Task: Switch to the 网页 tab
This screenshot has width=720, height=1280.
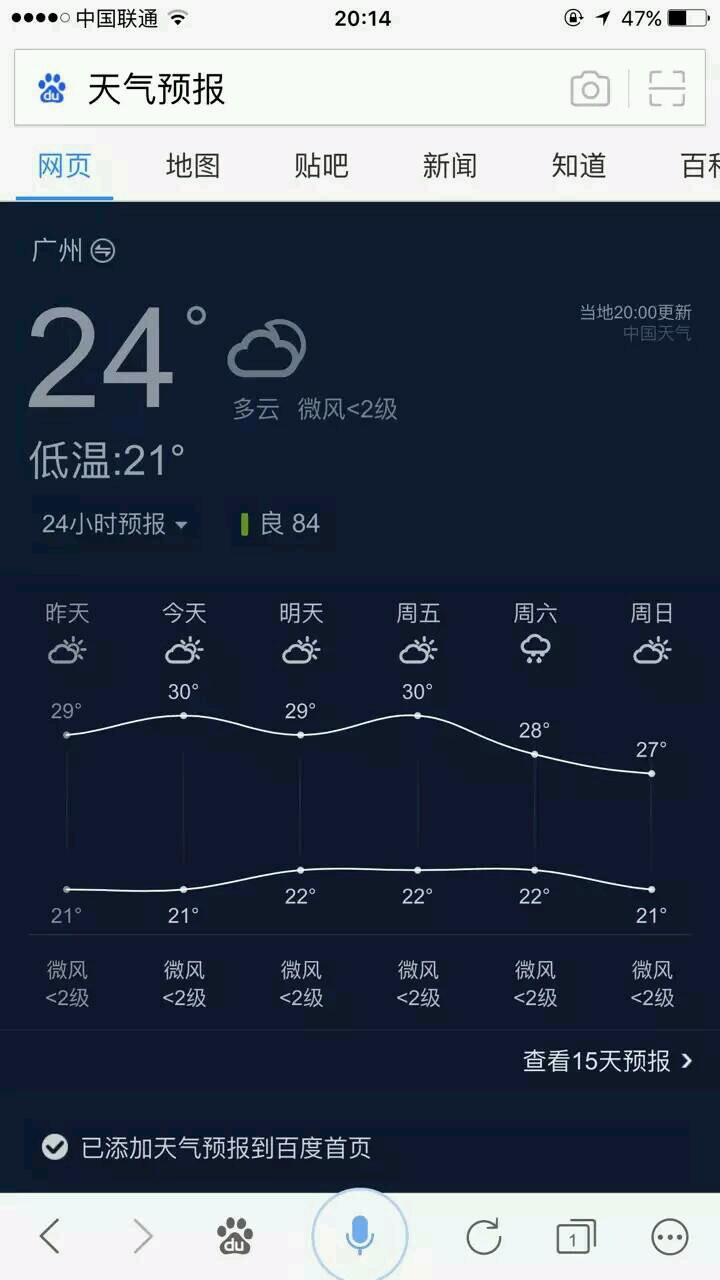Action: click(64, 166)
